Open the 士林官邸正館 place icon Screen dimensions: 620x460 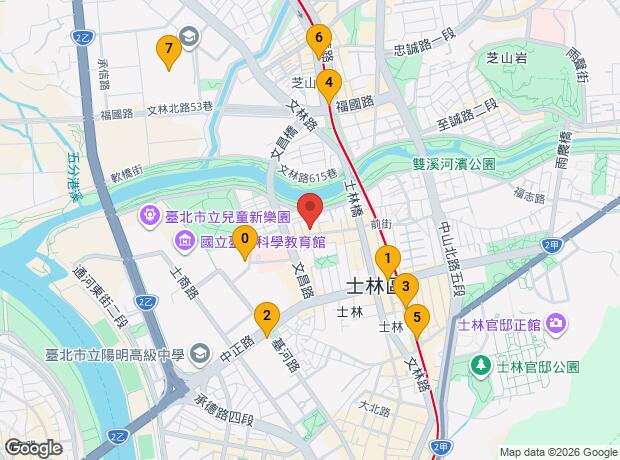tap(557, 324)
